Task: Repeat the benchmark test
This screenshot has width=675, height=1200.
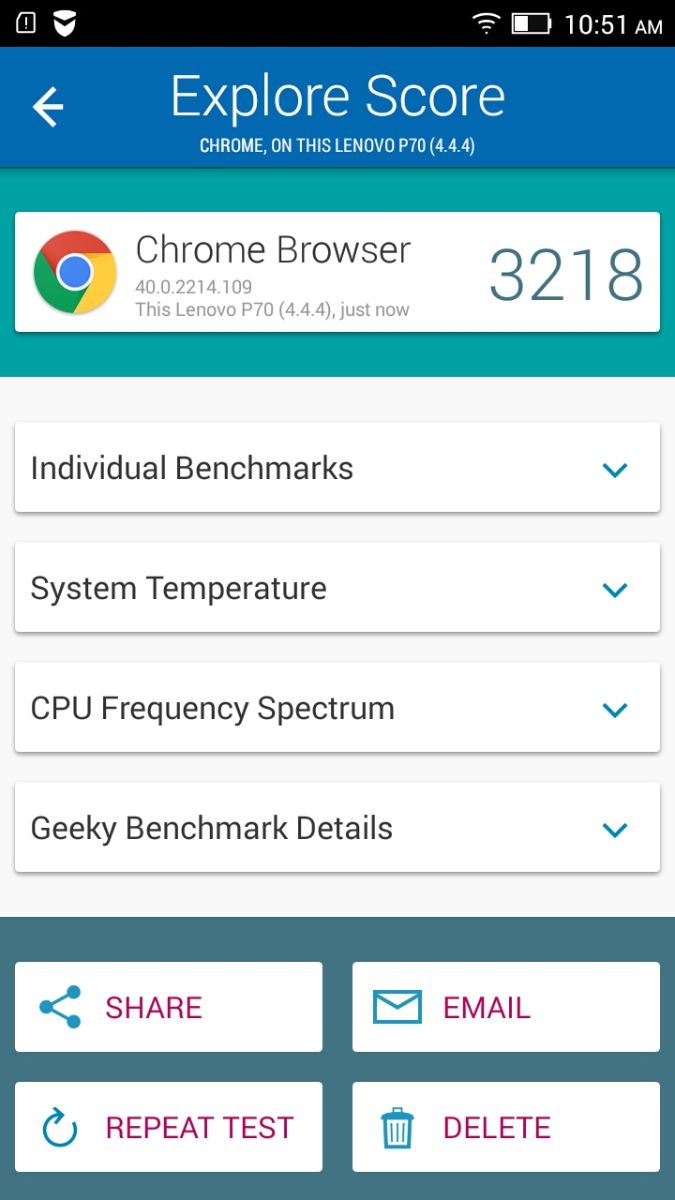Action: point(168,1127)
